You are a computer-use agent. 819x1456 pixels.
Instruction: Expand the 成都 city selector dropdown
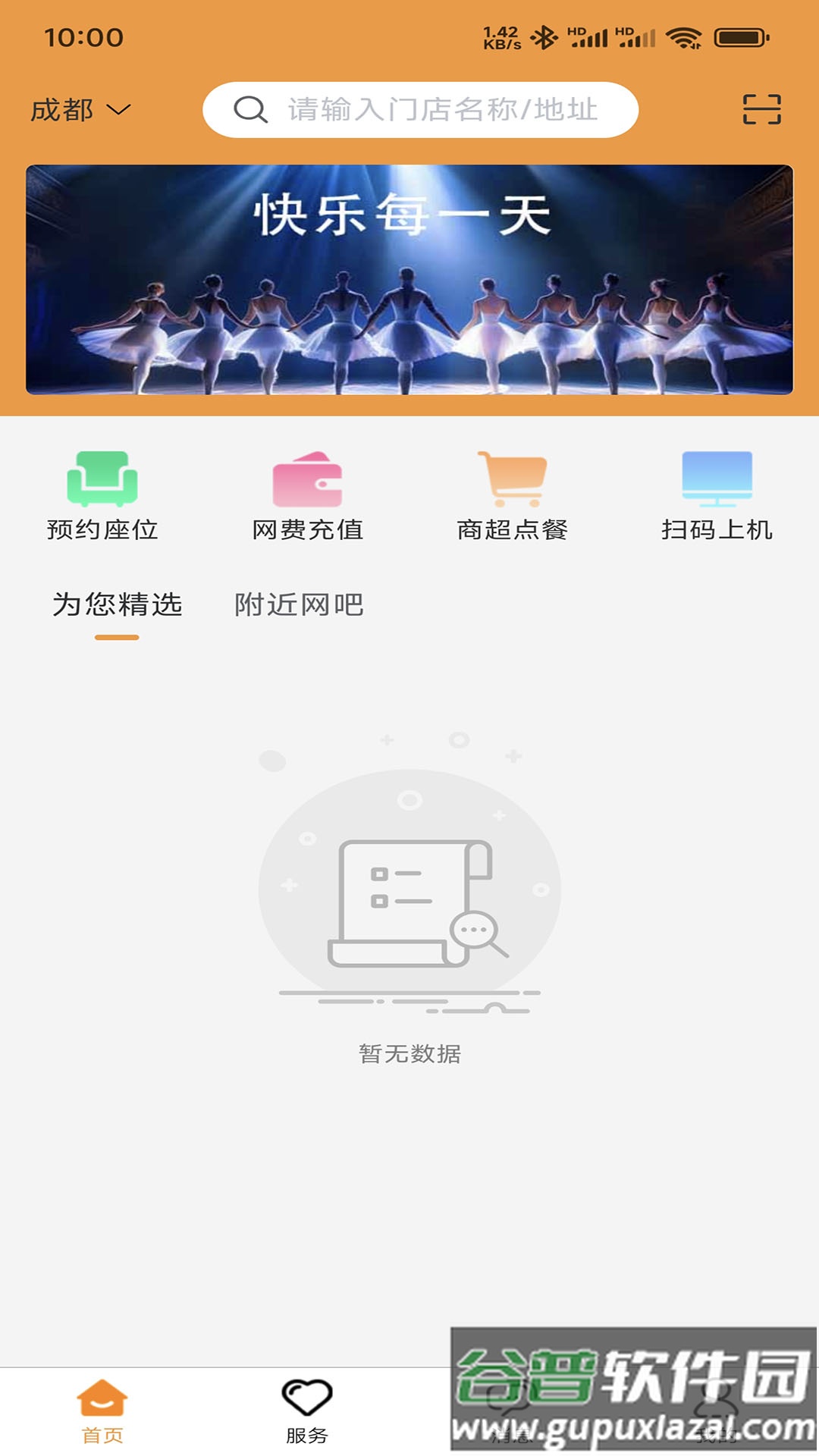click(x=118, y=111)
